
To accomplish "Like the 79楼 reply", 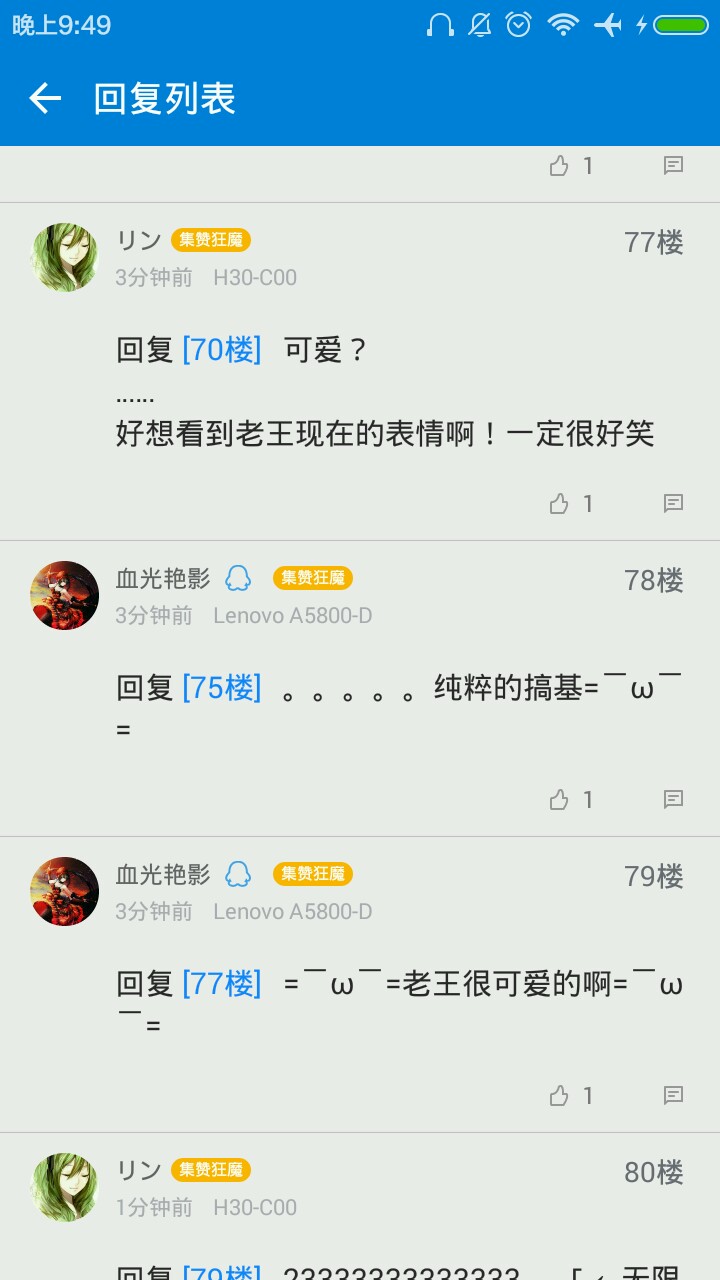I will [x=559, y=1096].
